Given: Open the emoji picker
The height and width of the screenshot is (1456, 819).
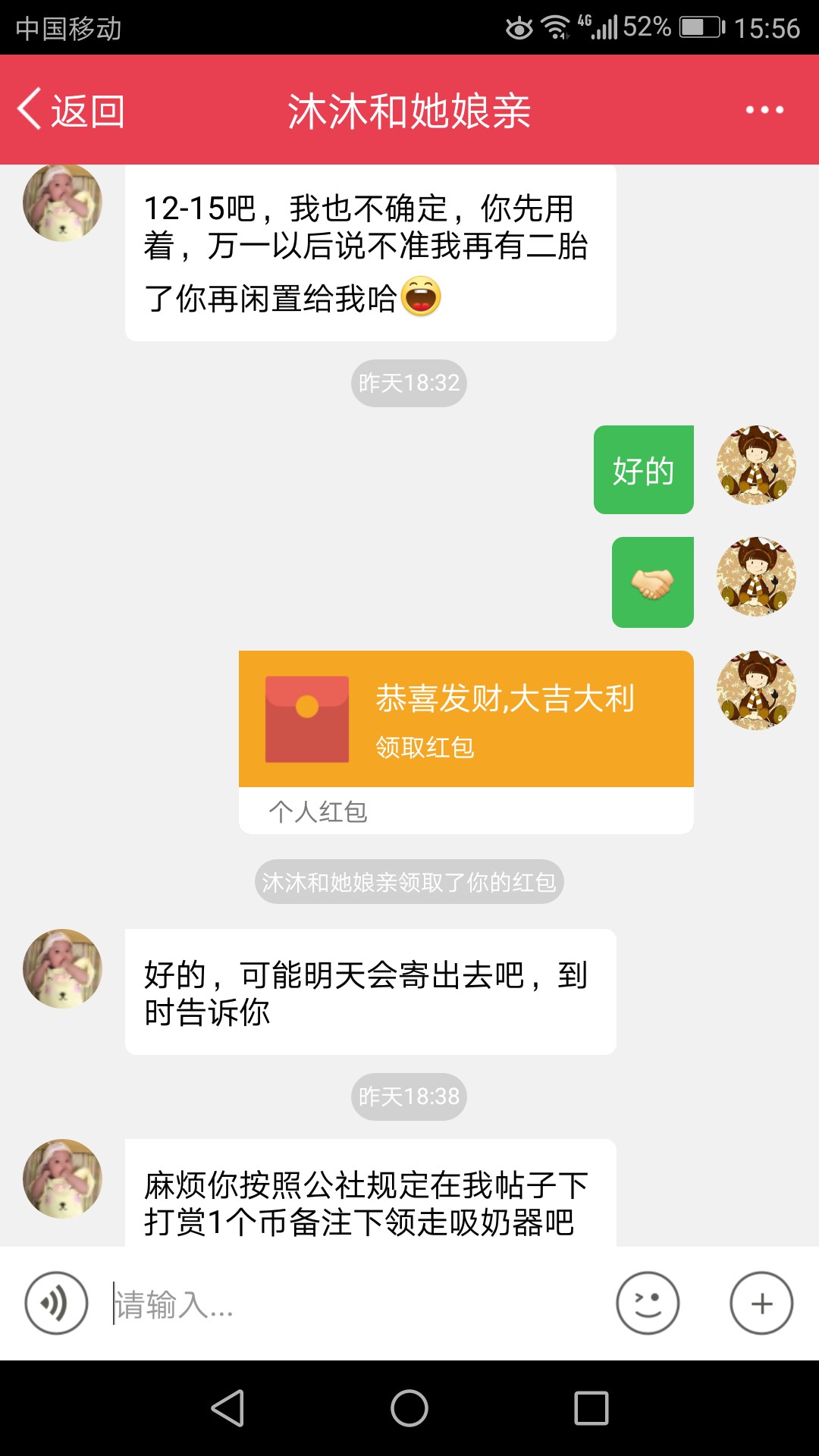Looking at the screenshot, I should [648, 1304].
